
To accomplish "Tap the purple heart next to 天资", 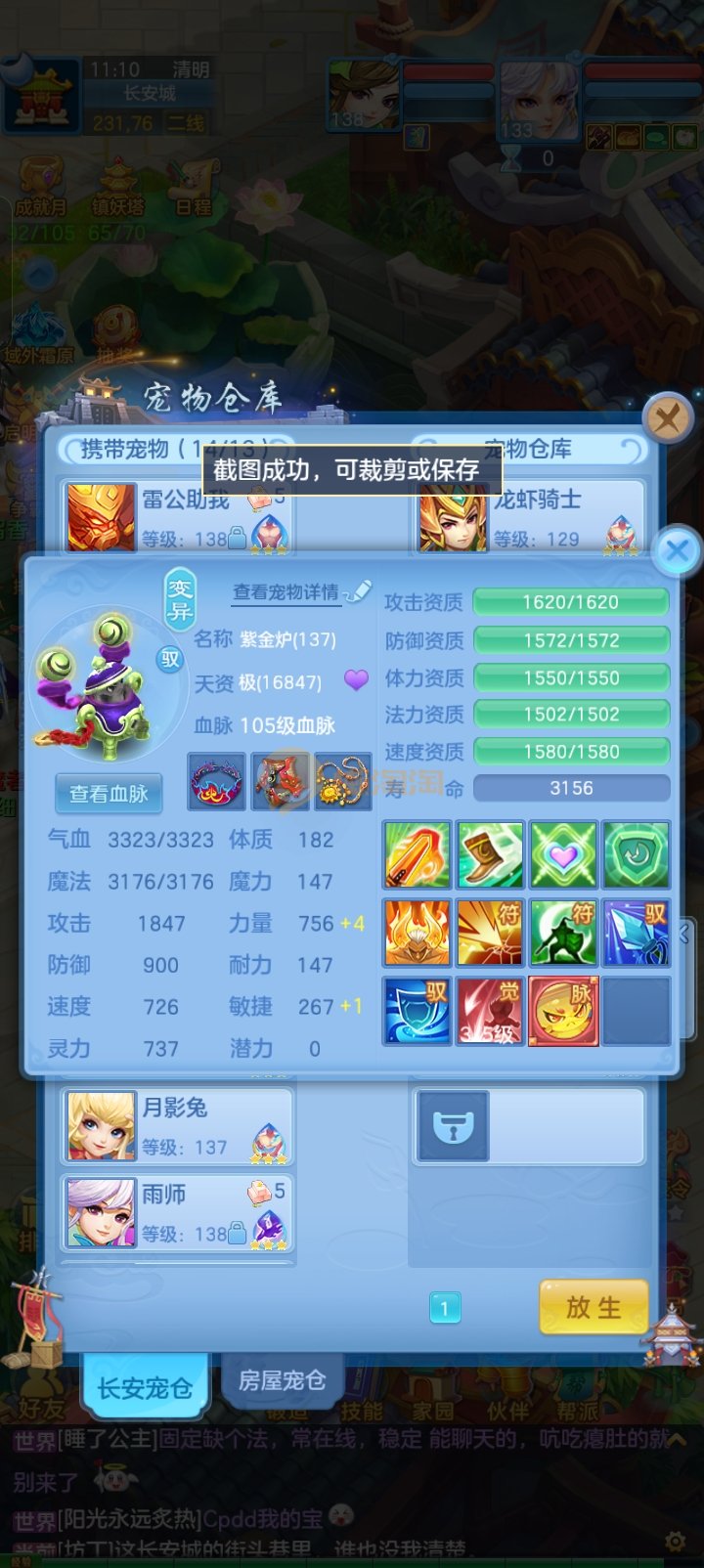I will (x=357, y=680).
